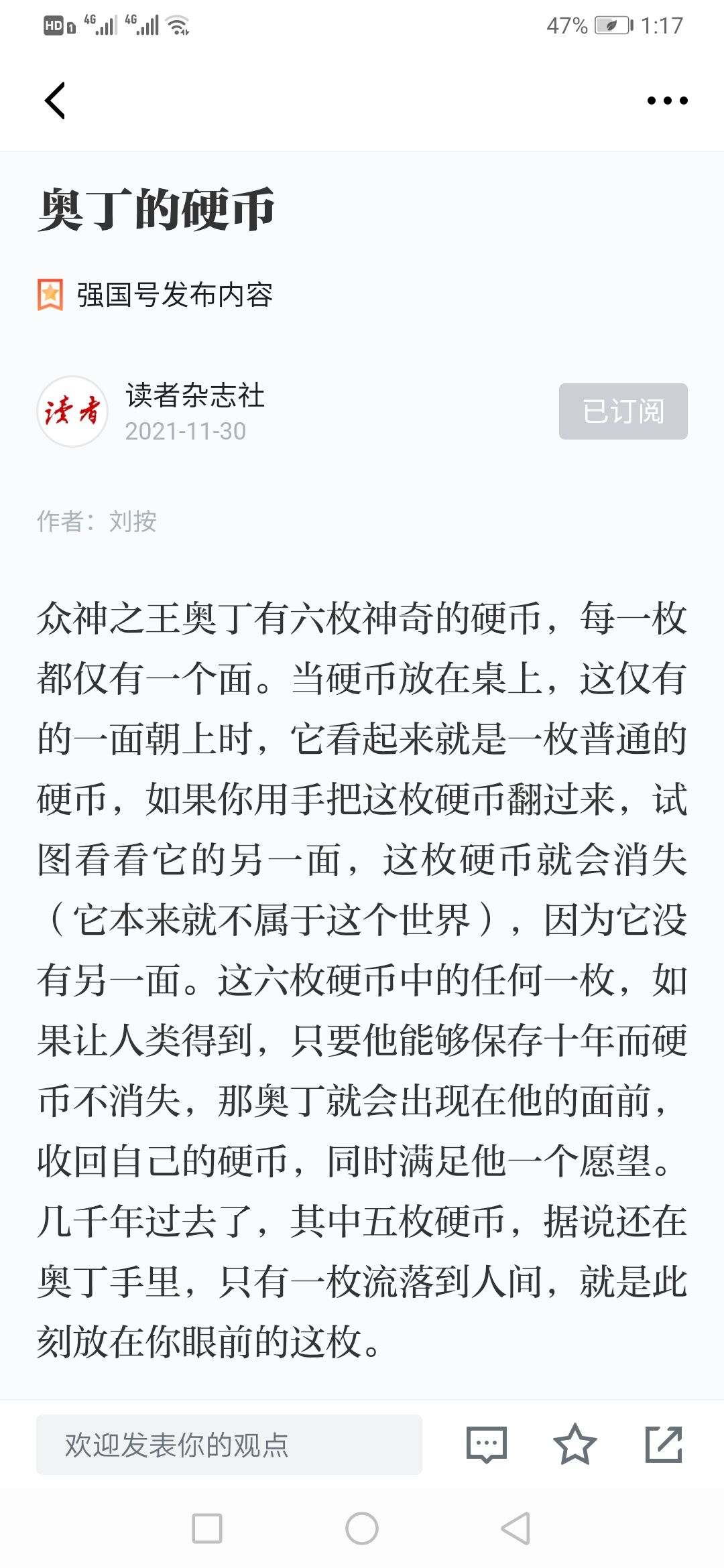
Task: Share the article using the share icon
Action: pyautogui.click(x=664, y=1444)
